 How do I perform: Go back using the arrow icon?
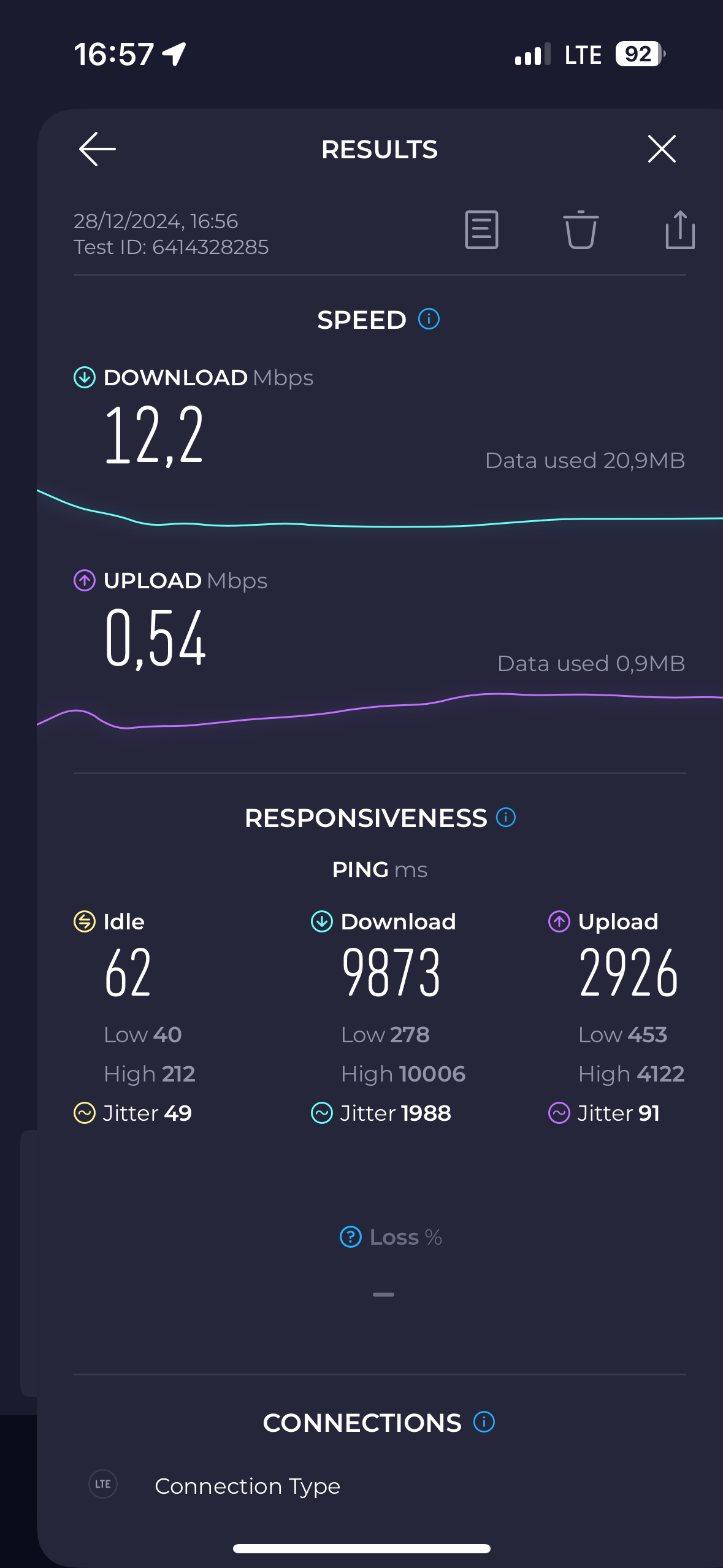click(x=98, y=149)
